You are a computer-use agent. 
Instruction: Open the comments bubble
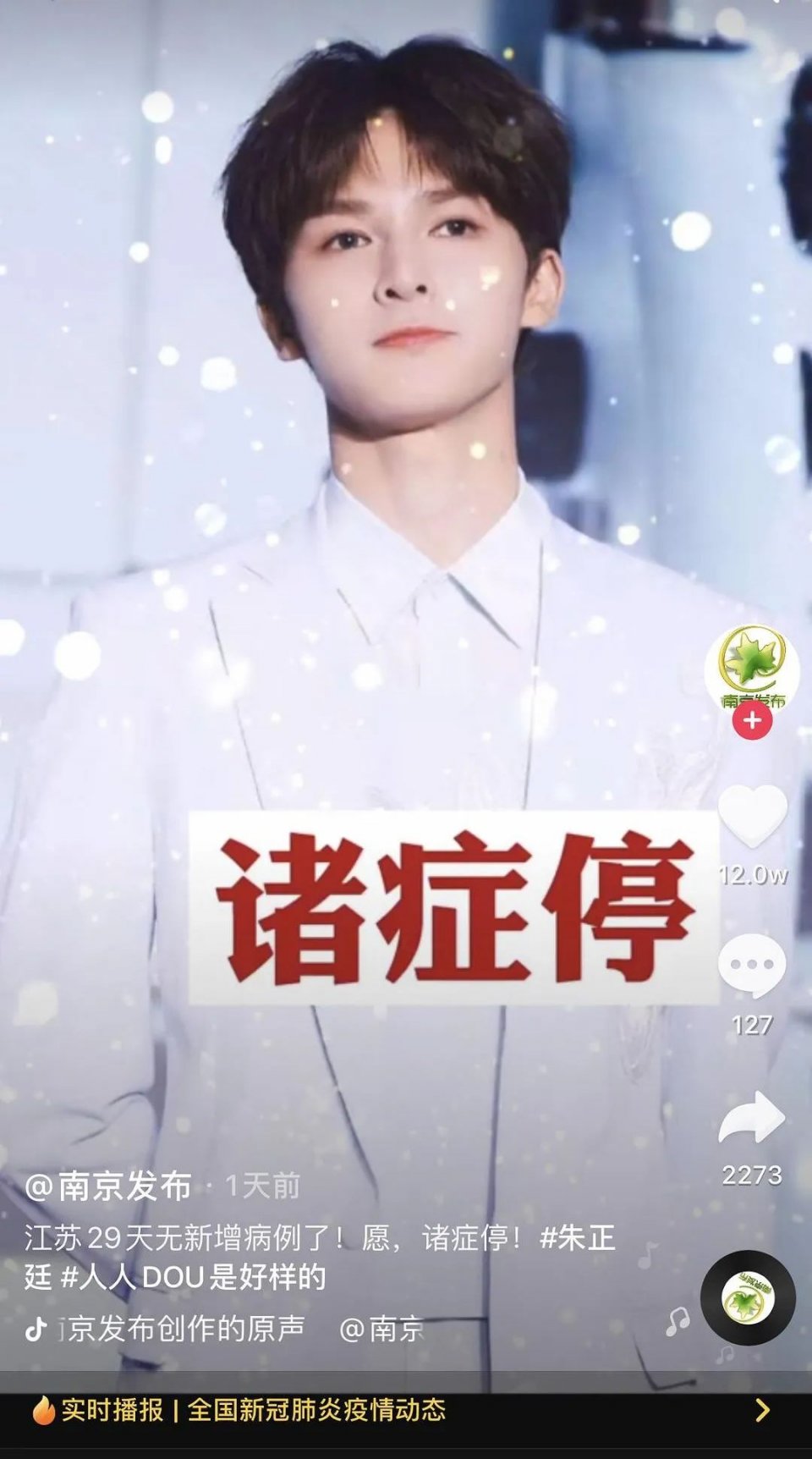point(752,966)
